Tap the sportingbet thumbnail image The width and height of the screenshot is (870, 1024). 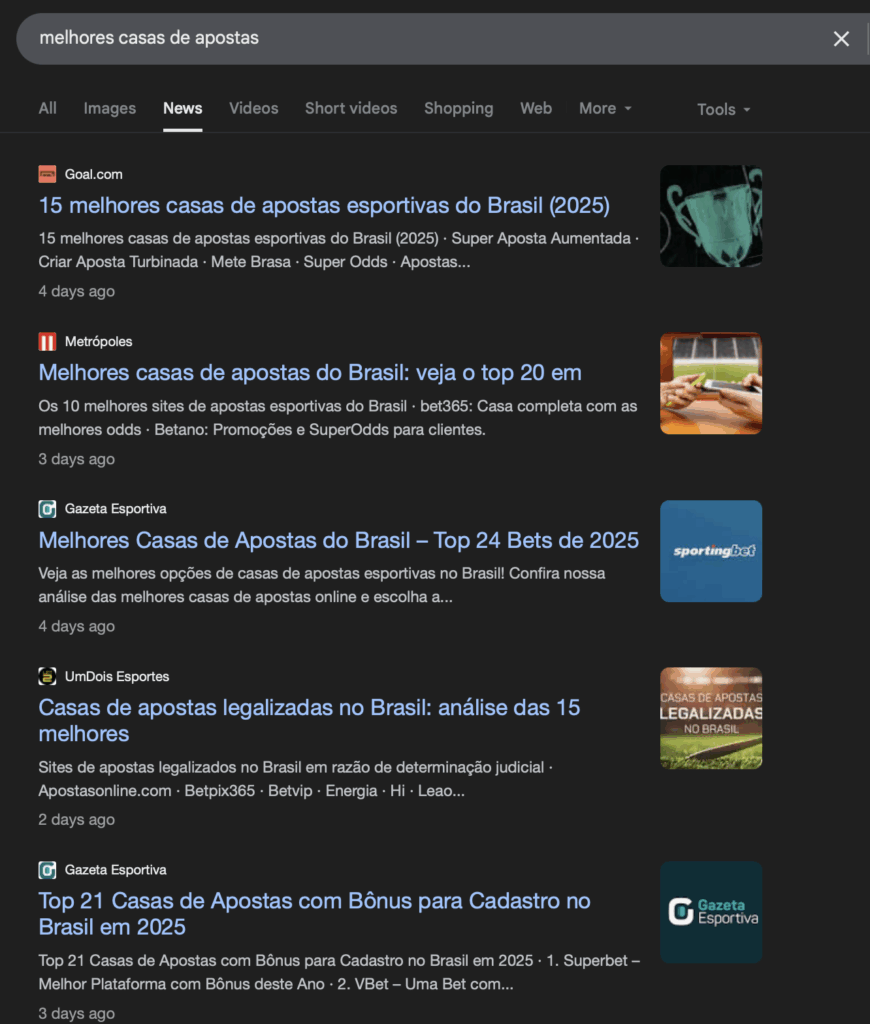click(x=710, y=551)
